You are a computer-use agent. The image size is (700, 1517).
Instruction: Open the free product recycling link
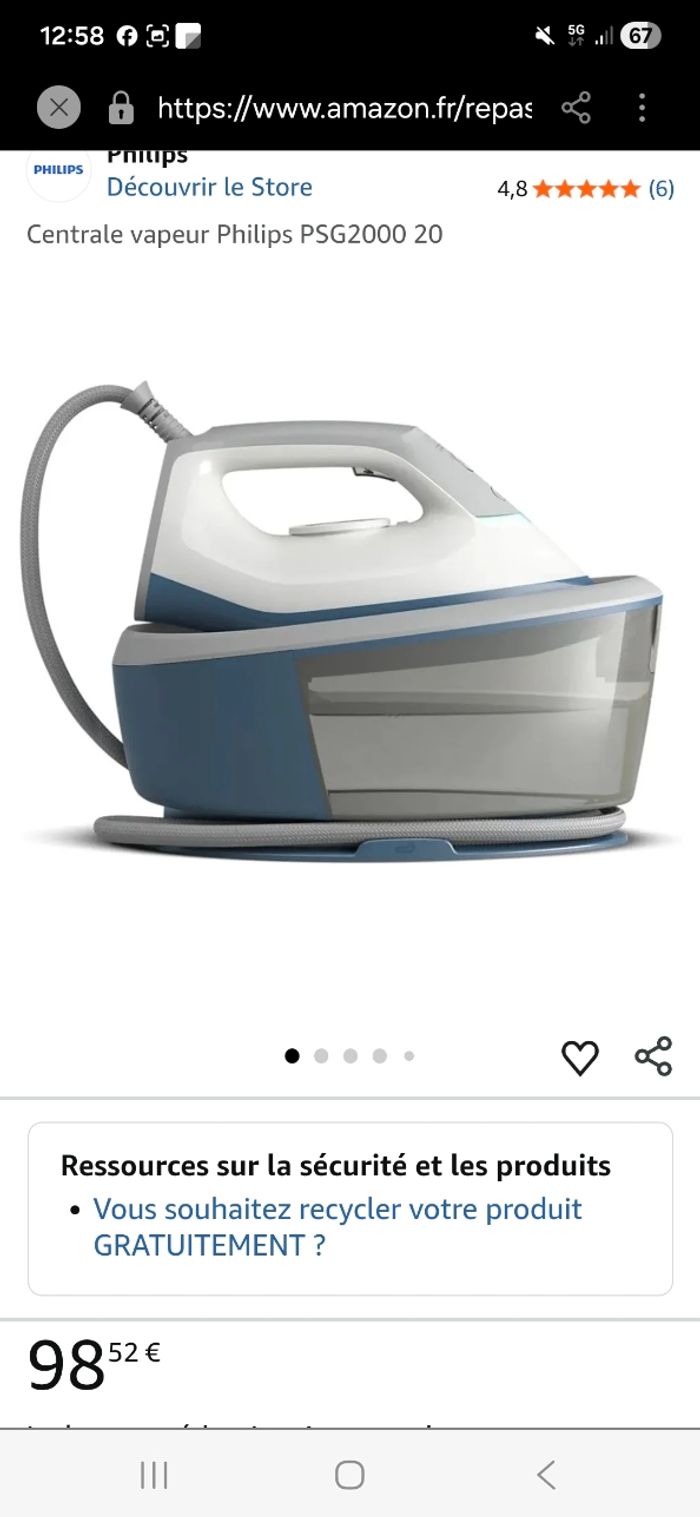tap(337, 1227)
